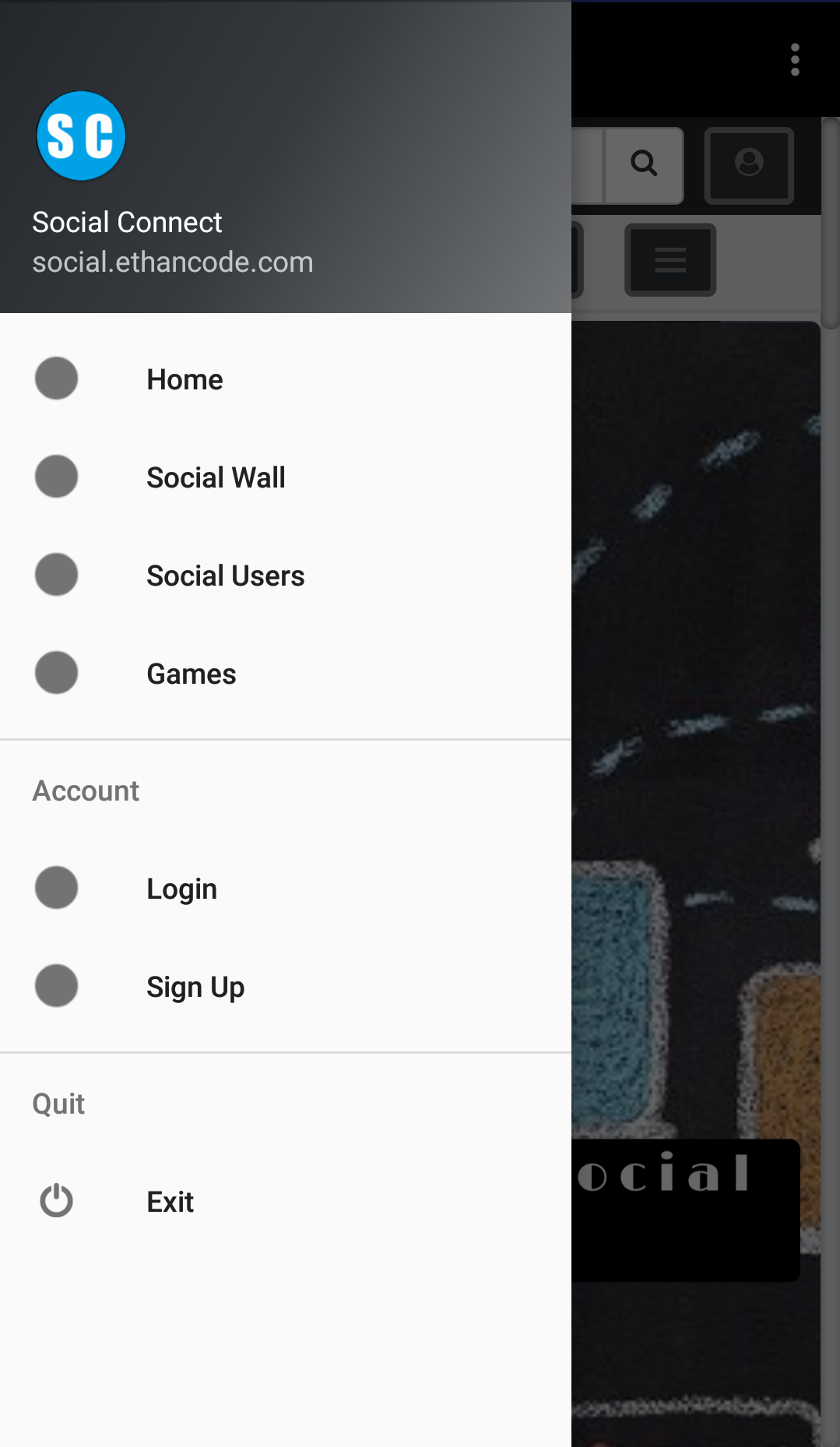Open the Home menu item
This screenshot has width=840, height=1447.
pos(286,379)
